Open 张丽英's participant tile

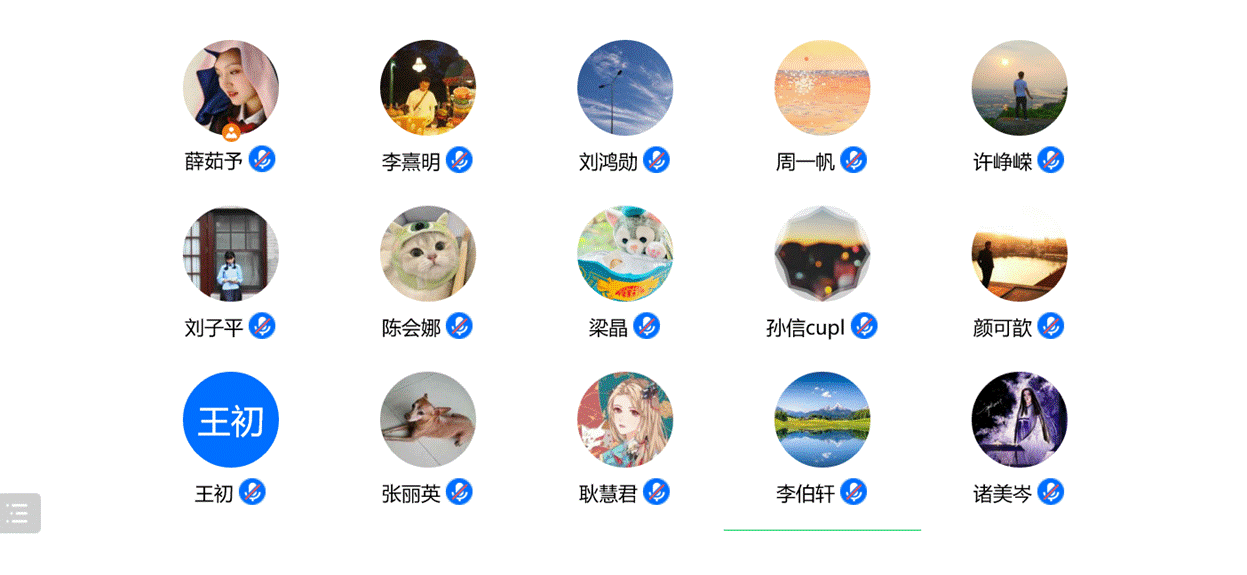tap(428, 420)
